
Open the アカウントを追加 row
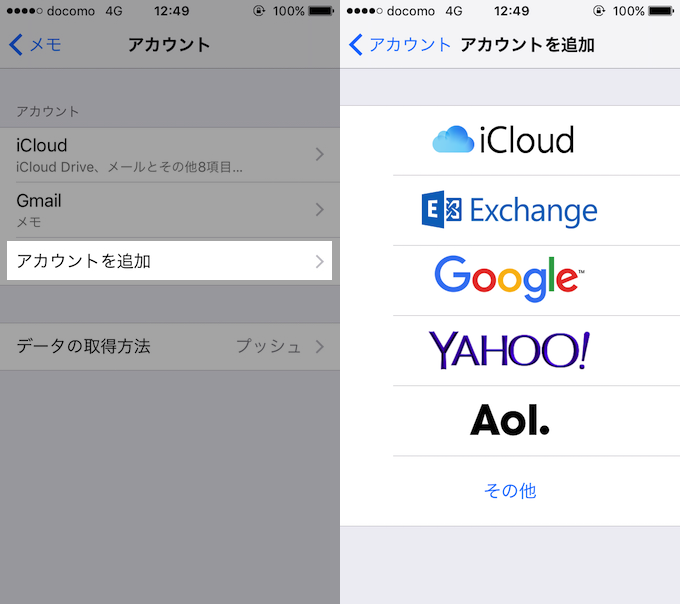169,261
